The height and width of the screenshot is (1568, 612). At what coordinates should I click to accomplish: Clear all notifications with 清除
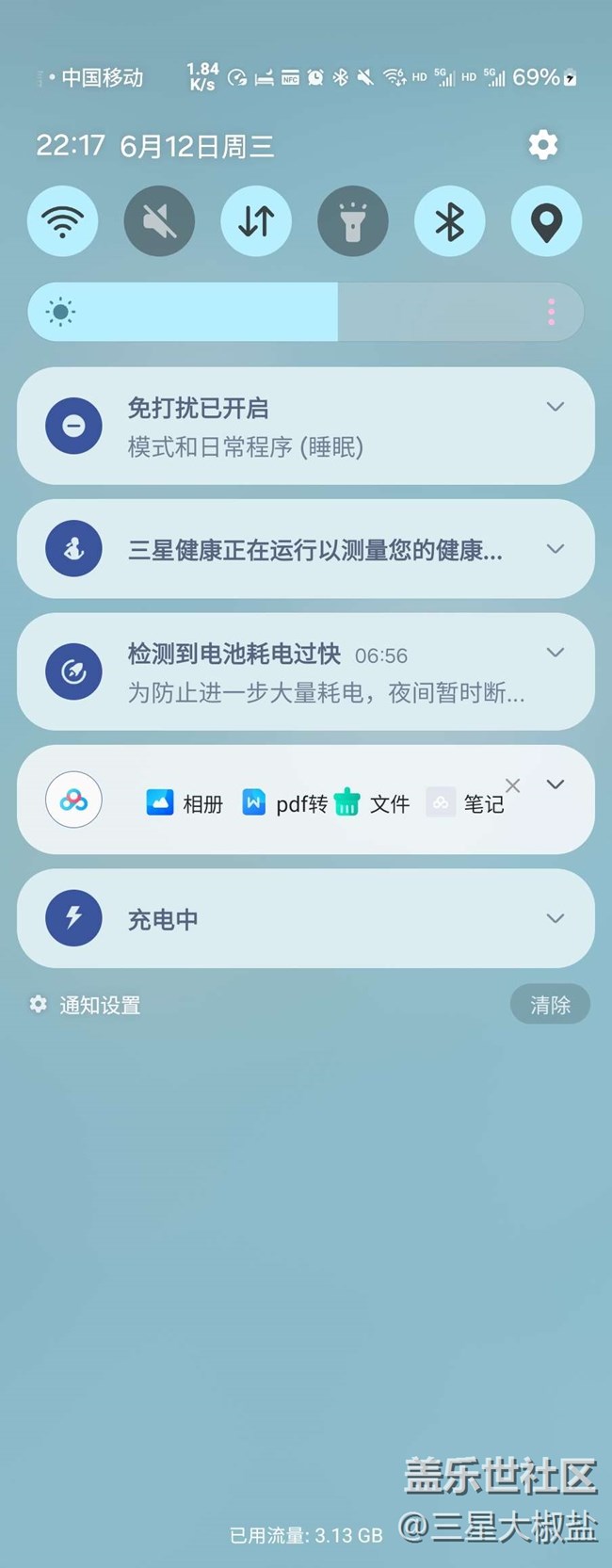[550, 1005]
